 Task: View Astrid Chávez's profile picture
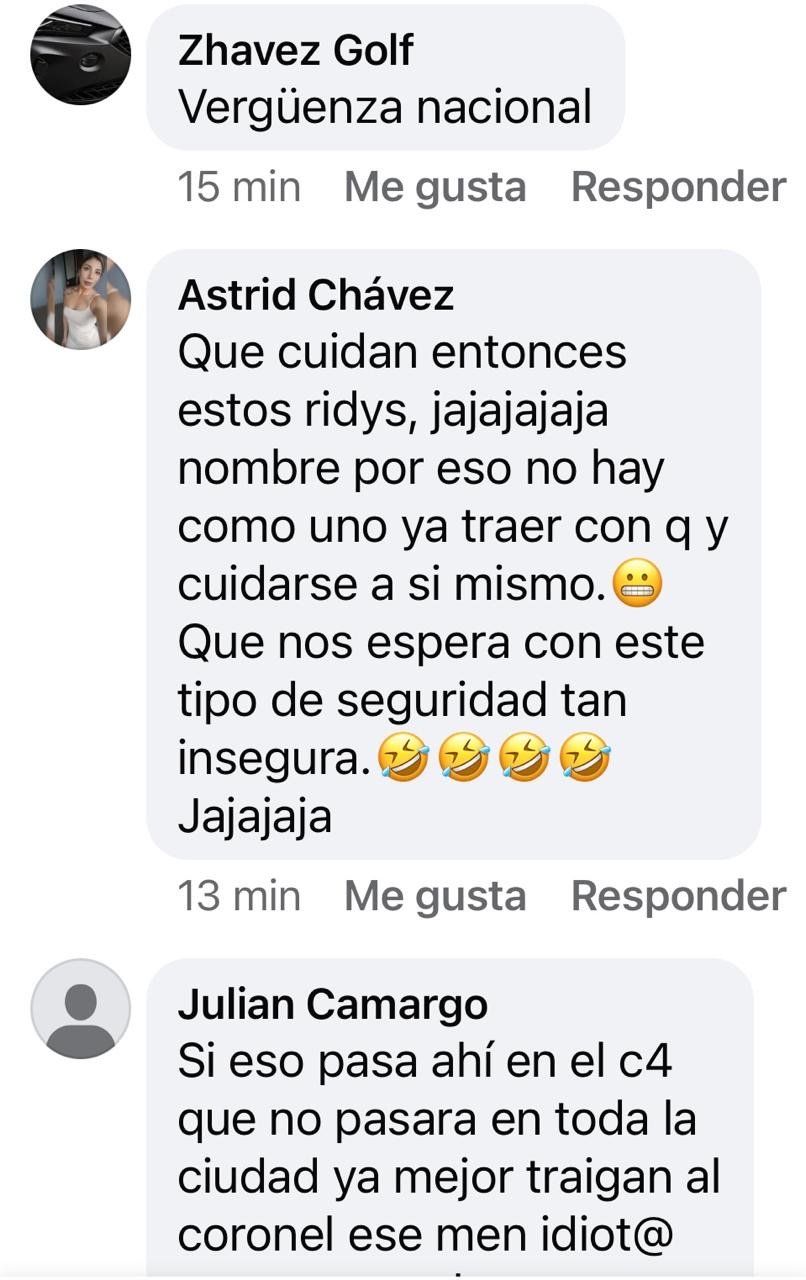click(x=80, y=298)
